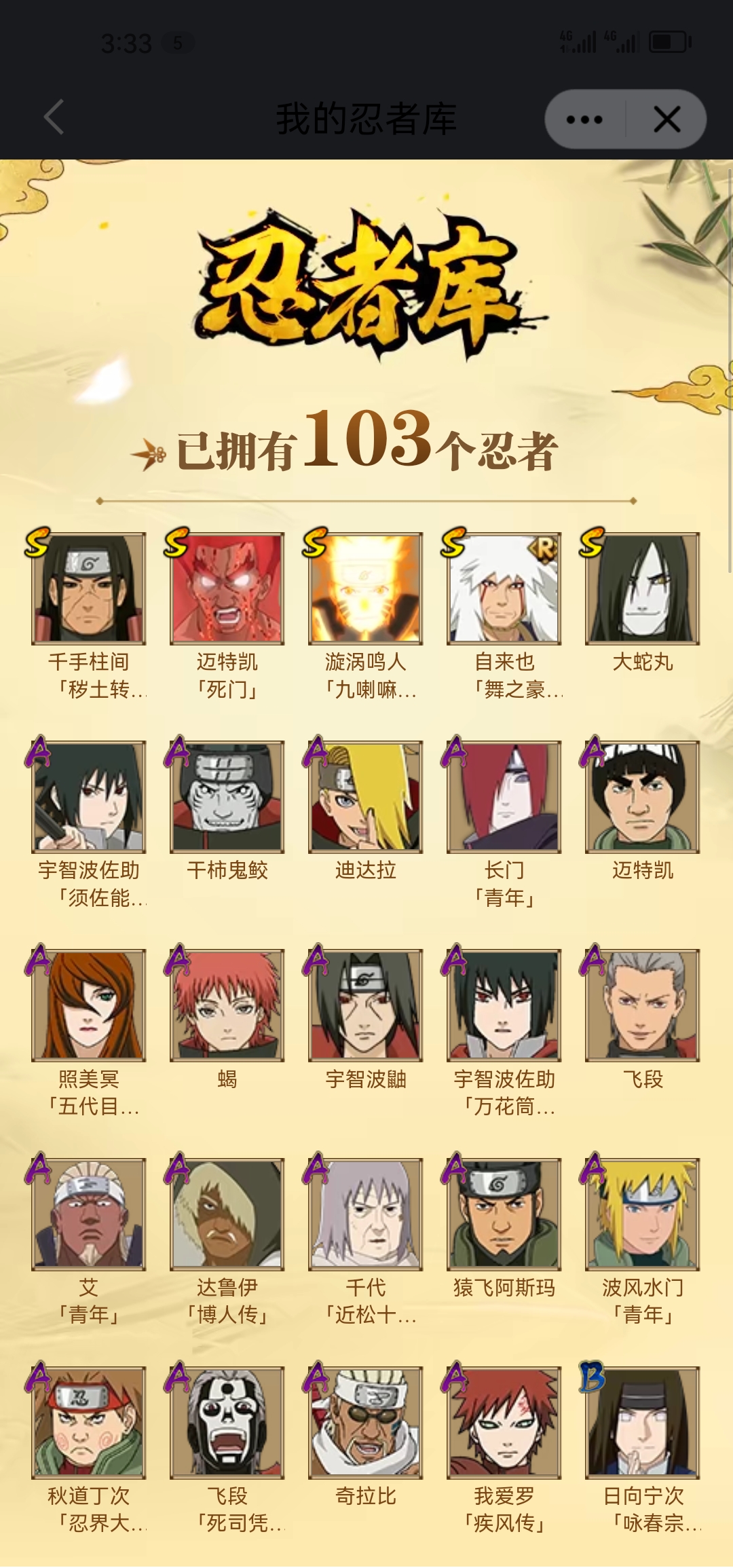The height and width of the screenshot is (1568, 733).
Task: Open the three-dot more options menu
Action: pos(584,119)
